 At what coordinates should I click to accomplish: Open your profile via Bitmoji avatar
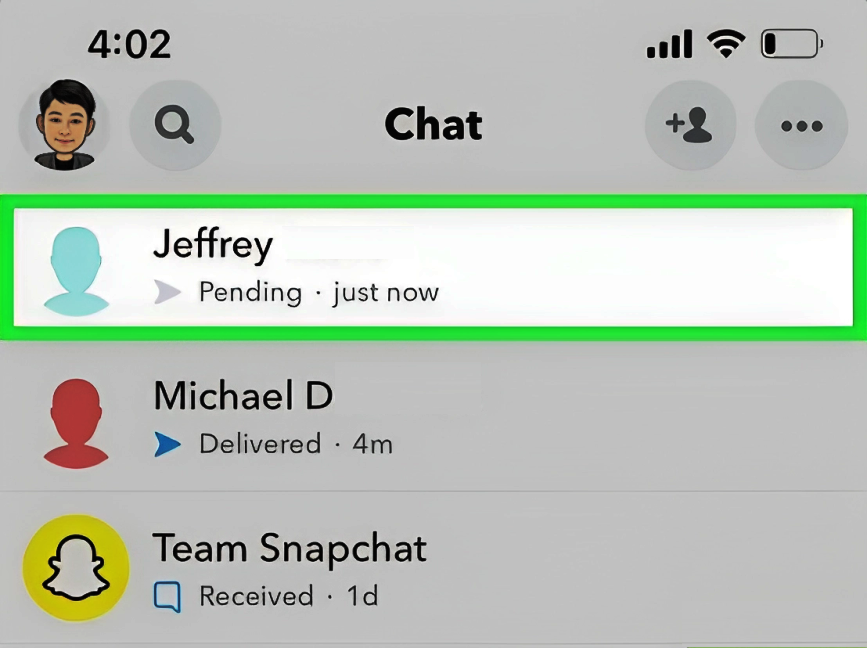point(65,125)
